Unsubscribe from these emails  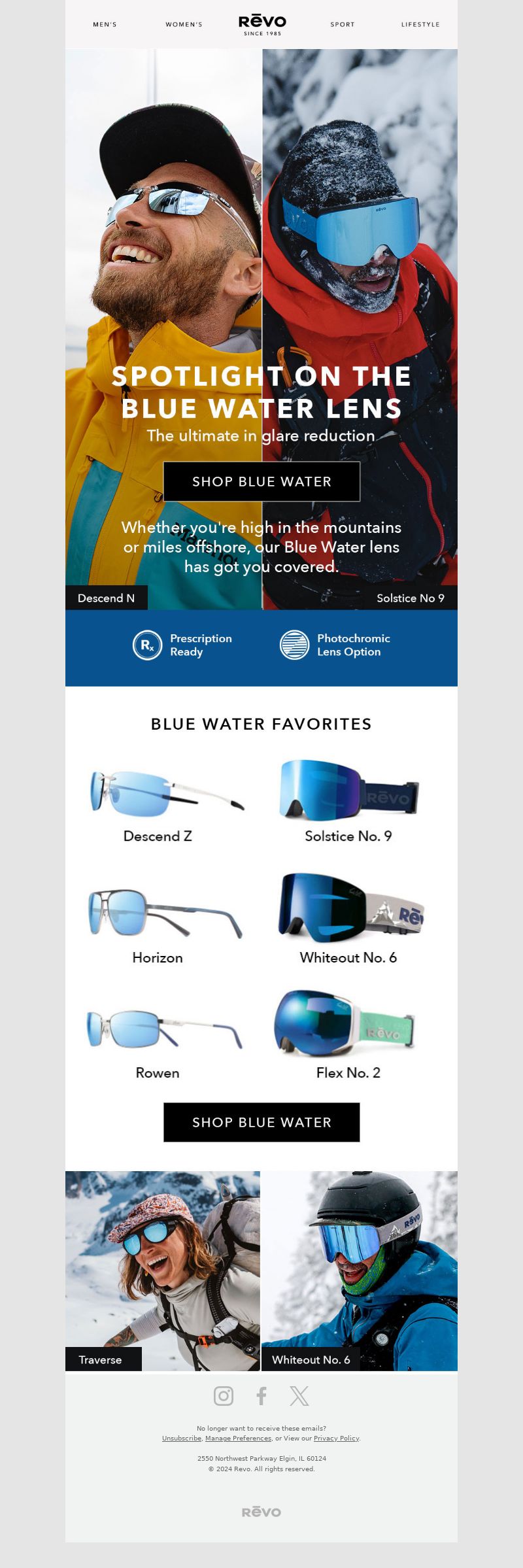coord(182,1439)
